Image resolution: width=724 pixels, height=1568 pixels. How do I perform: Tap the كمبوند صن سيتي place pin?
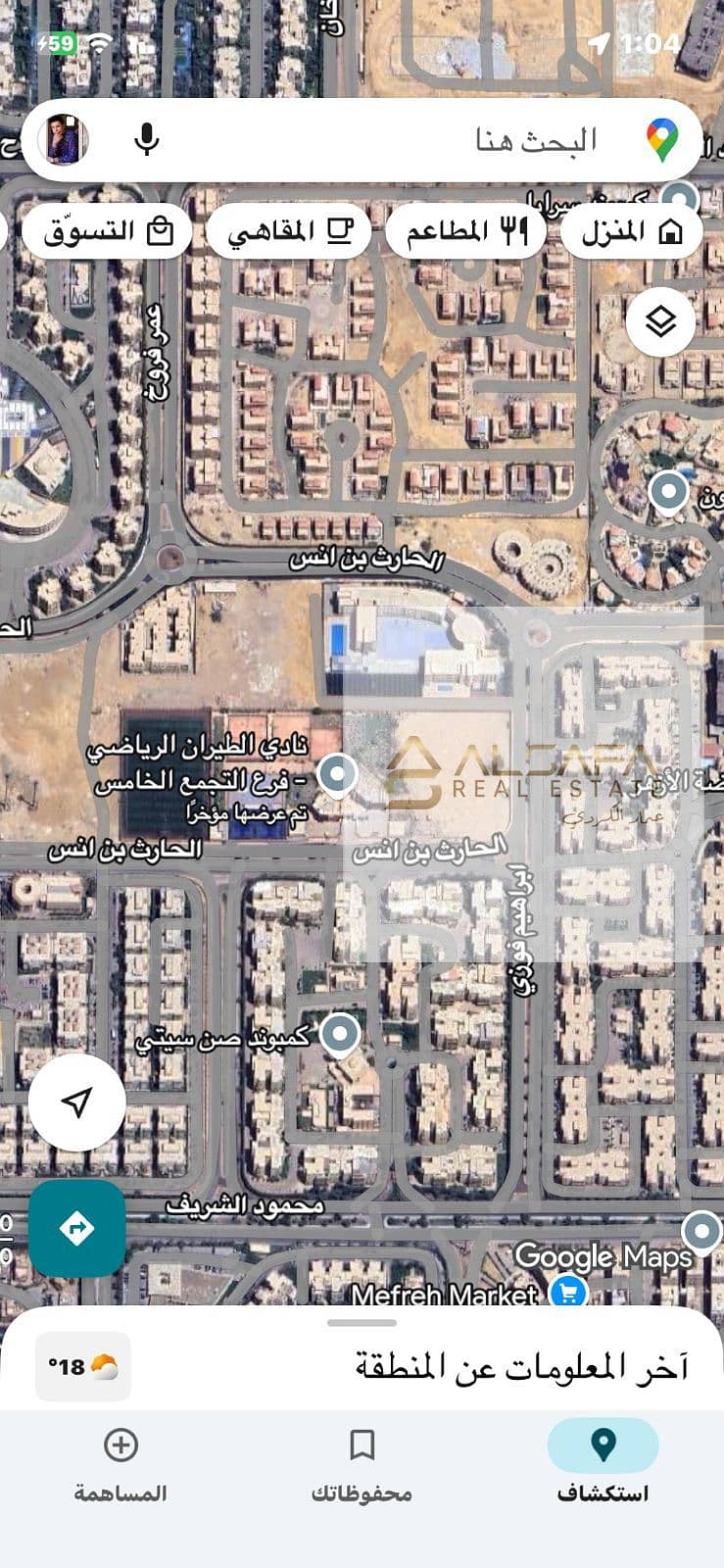coord(340,1033)
